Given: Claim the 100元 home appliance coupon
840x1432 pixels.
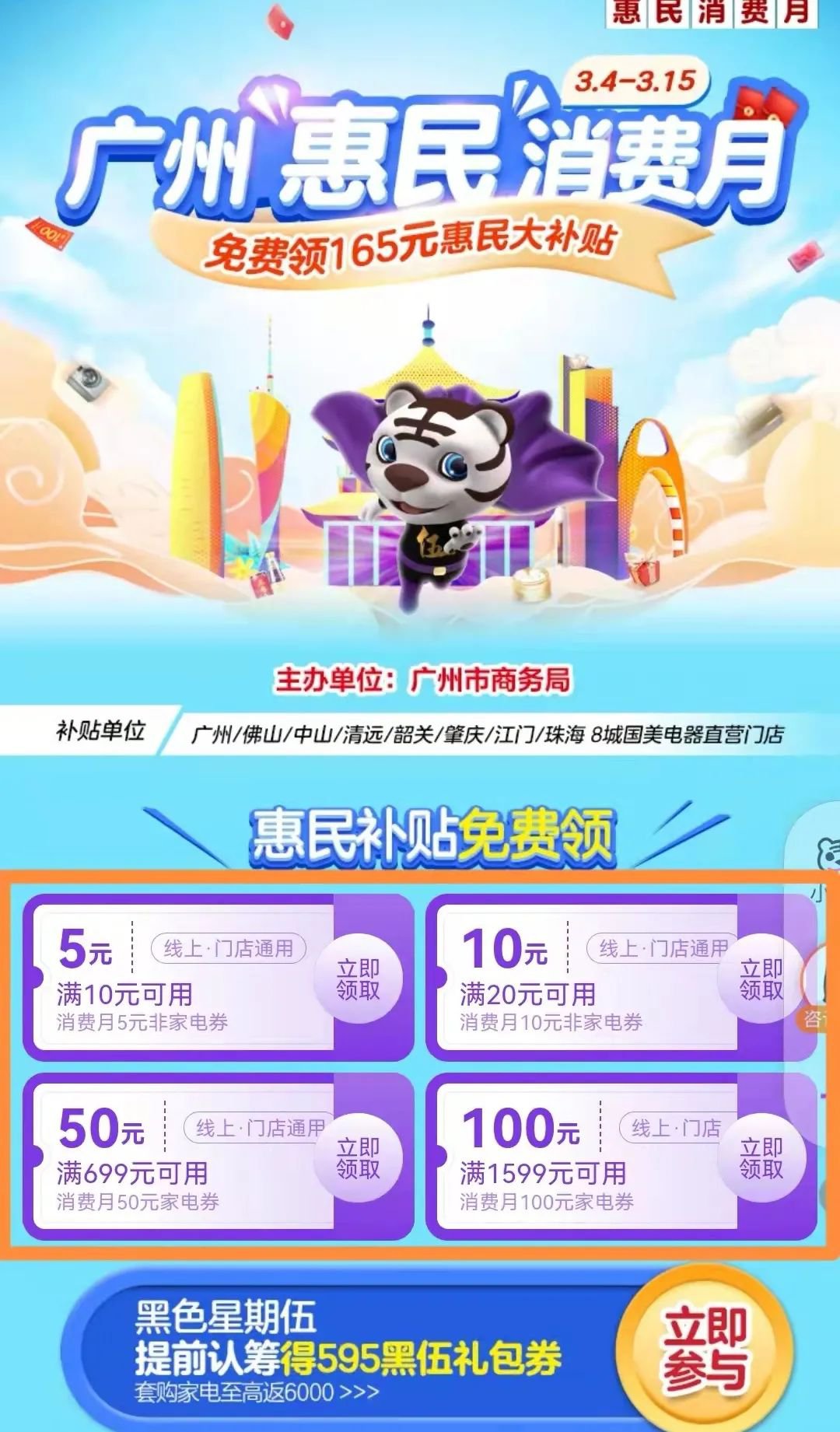Looking at the screenshot, I should (x=761, y=1159).
